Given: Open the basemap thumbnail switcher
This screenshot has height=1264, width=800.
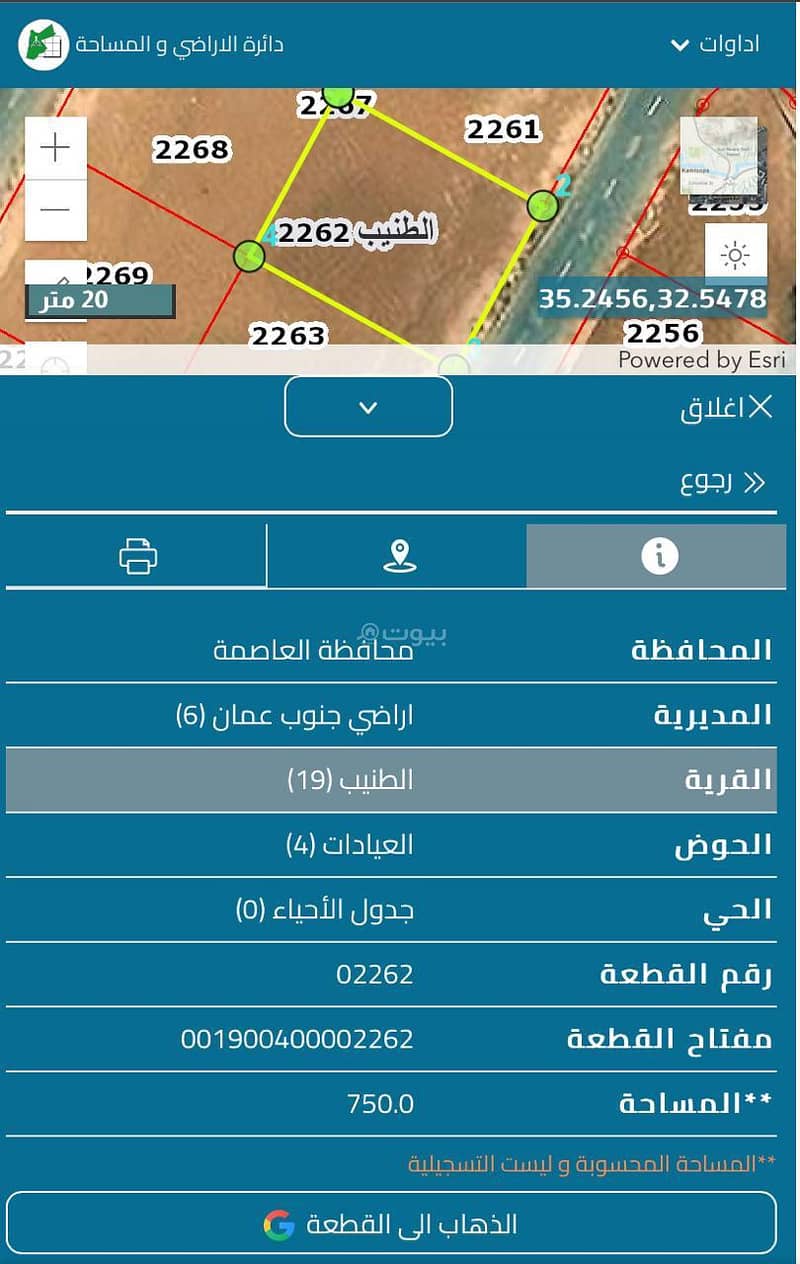Looking at the screenshot, I should point(717,162).
